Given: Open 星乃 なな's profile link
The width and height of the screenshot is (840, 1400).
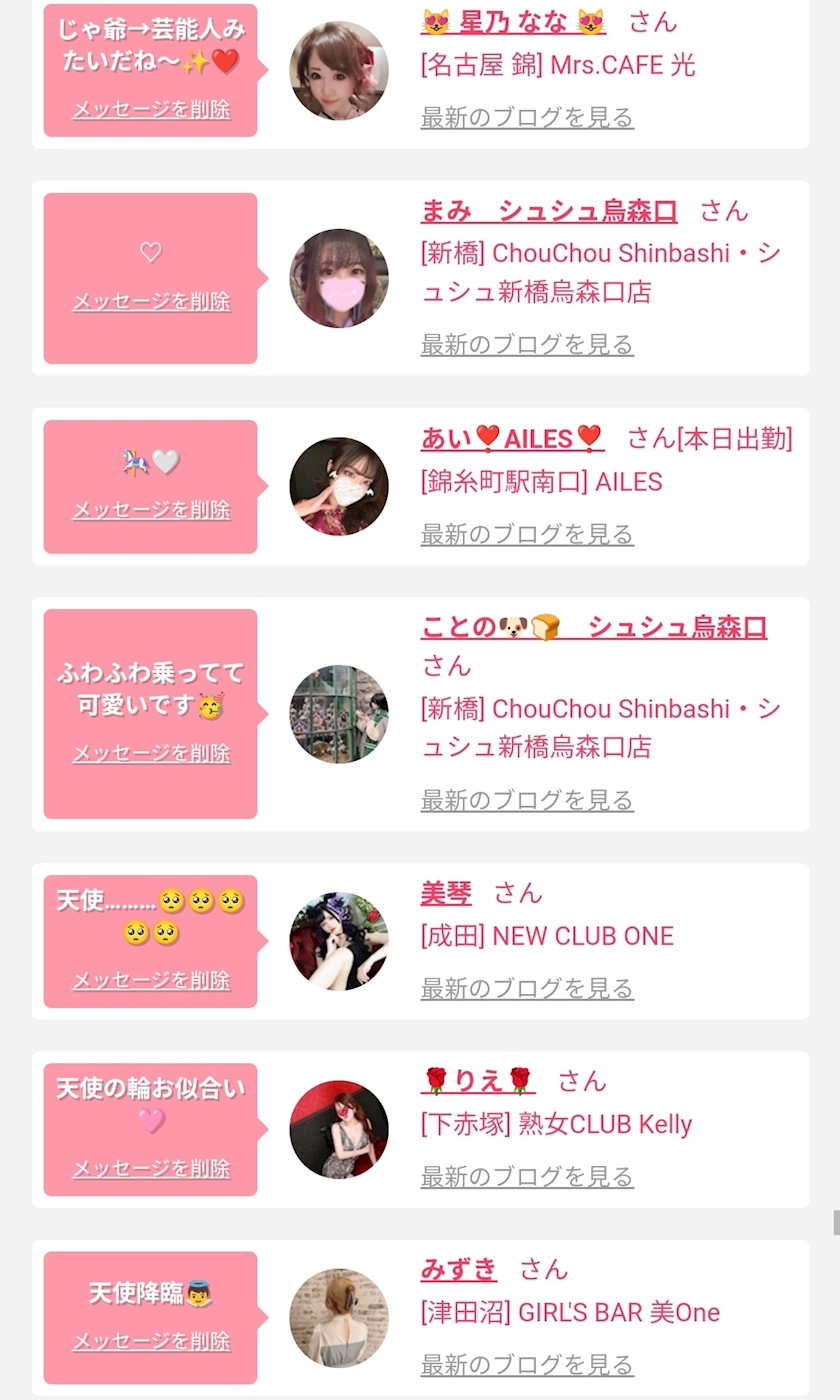Looking at the screenshot, I should pyautogui.click(x=513, y=20).
